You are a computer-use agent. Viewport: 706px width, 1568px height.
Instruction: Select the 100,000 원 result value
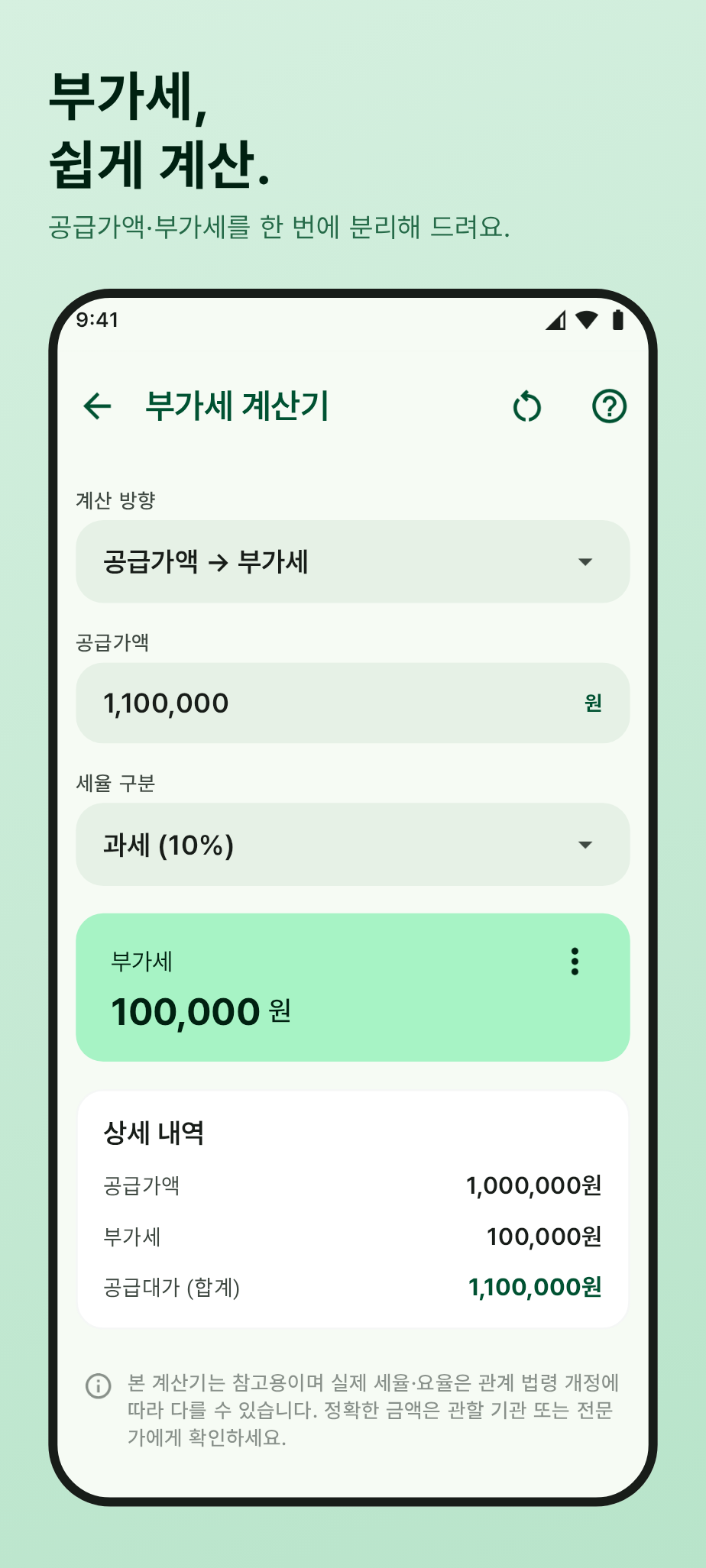coord(200,1010)
